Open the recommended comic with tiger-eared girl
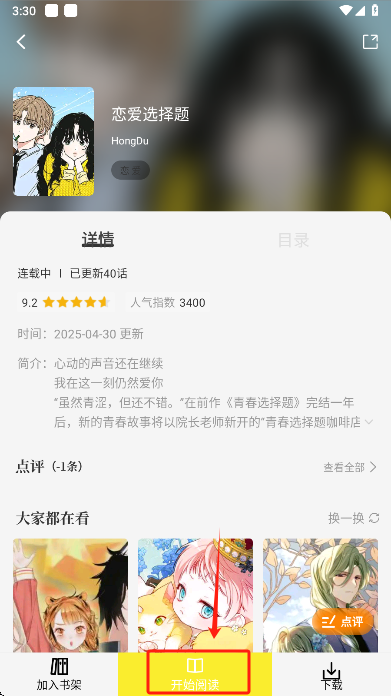This screenshot has height=696, width=391. pyautogui.click(x=70, y=595)
